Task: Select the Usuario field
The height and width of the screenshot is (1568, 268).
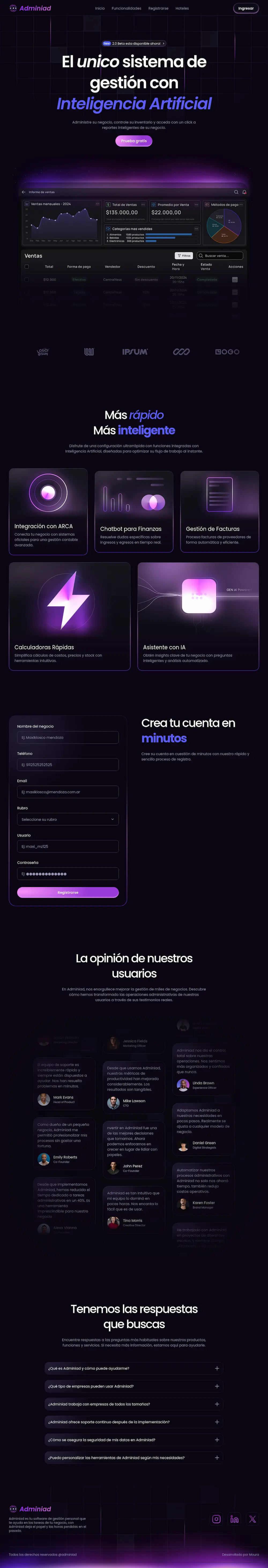Action: [68, 846]
